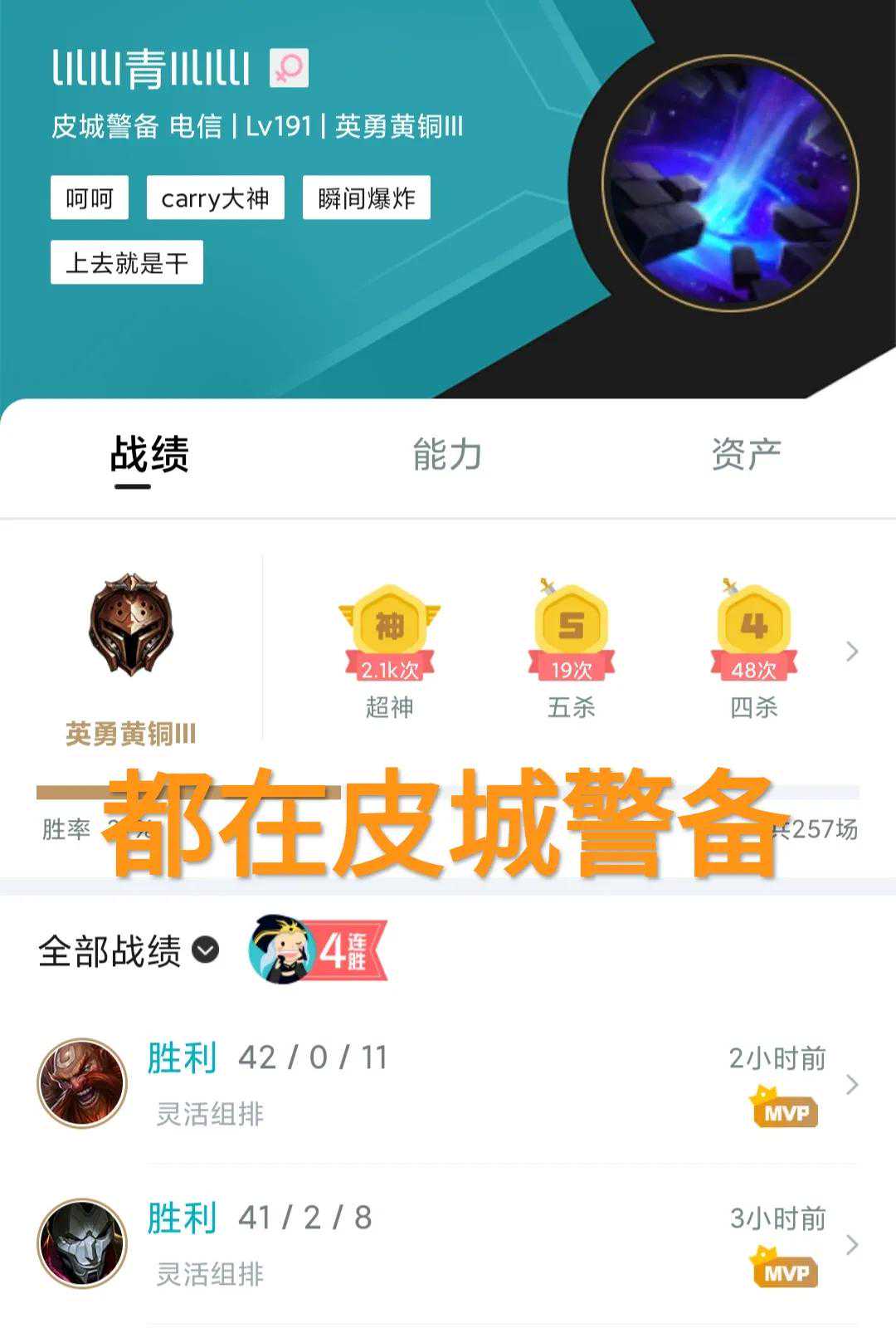Select the 上去就是干 tag
The height and width of the screenshot is (1333, 896).
click(127, 263)
